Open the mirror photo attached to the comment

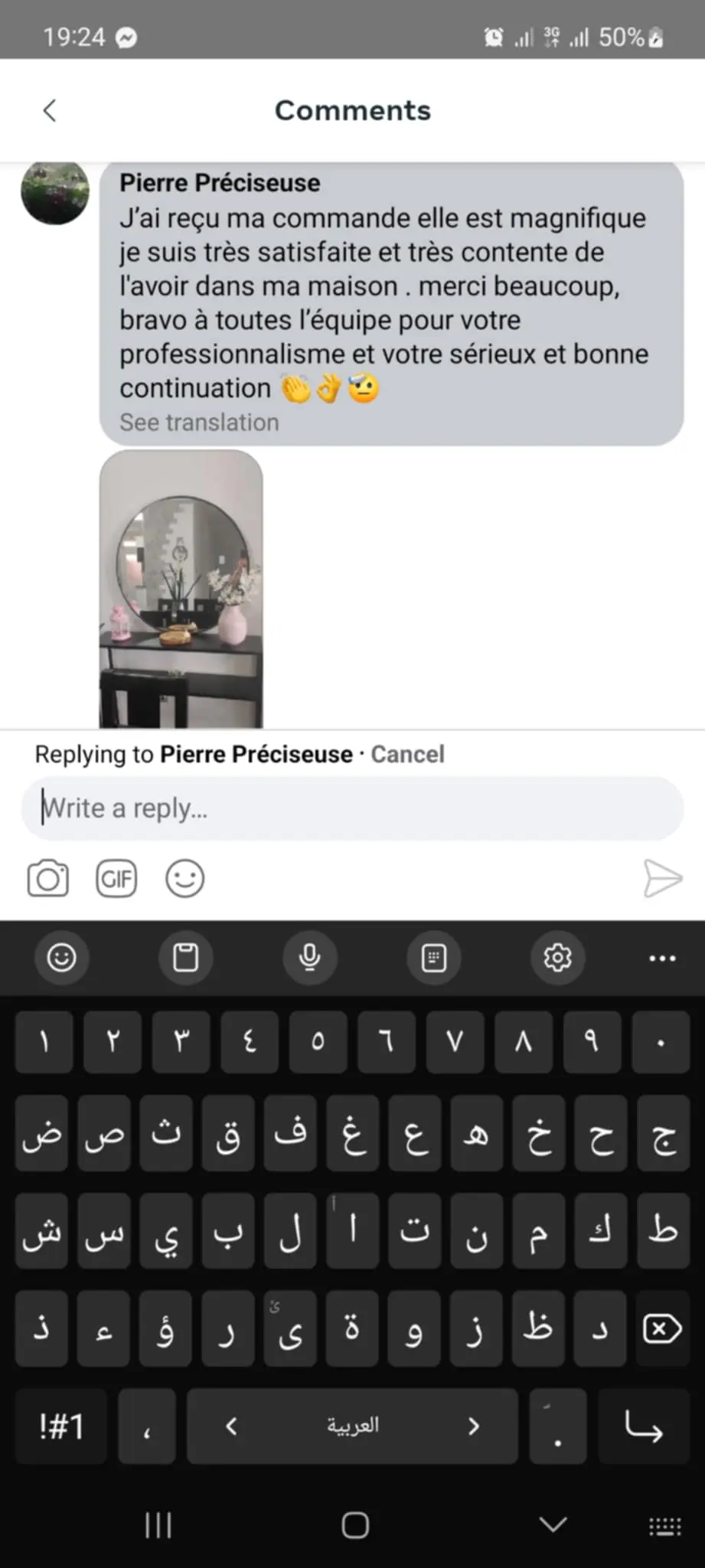pyautogui.click(x=181, y=589)
